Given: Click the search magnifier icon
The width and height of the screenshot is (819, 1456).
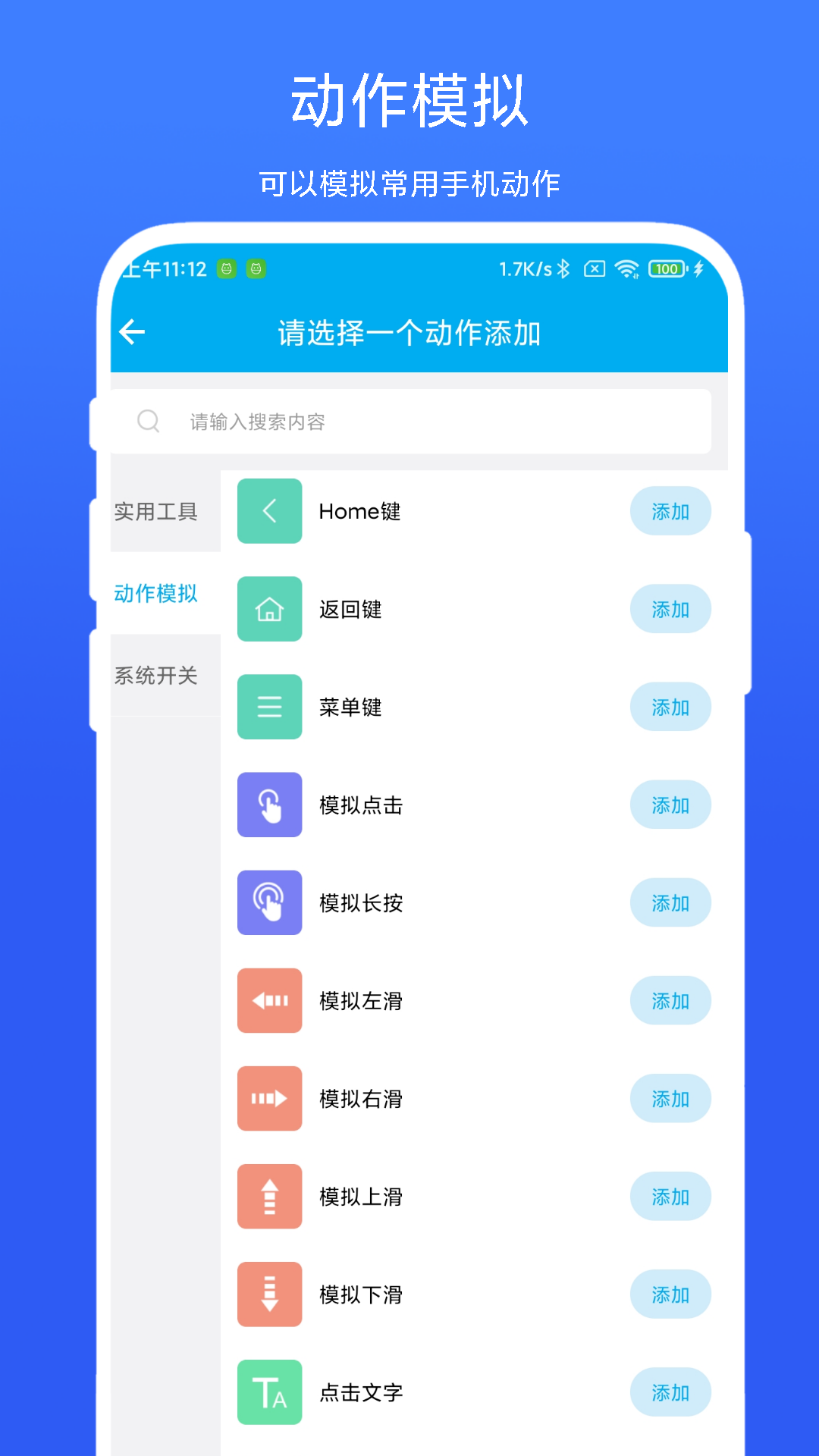Looking at the screenshot, I should pyautogui.click(x=149, y=422).
